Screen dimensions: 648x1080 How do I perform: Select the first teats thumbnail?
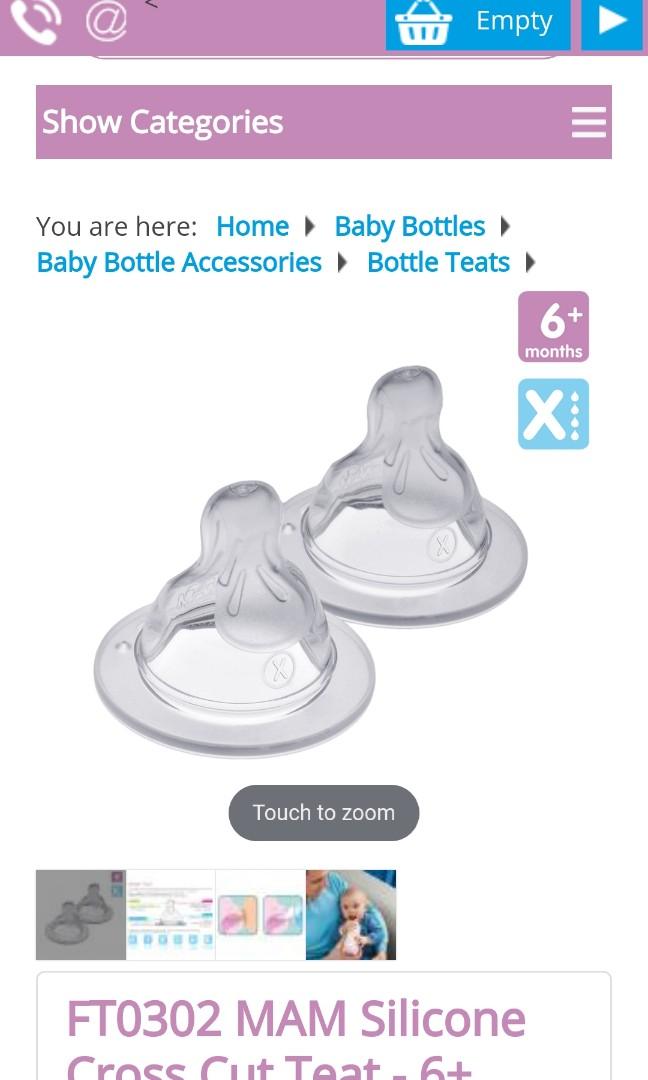[81, 915]
